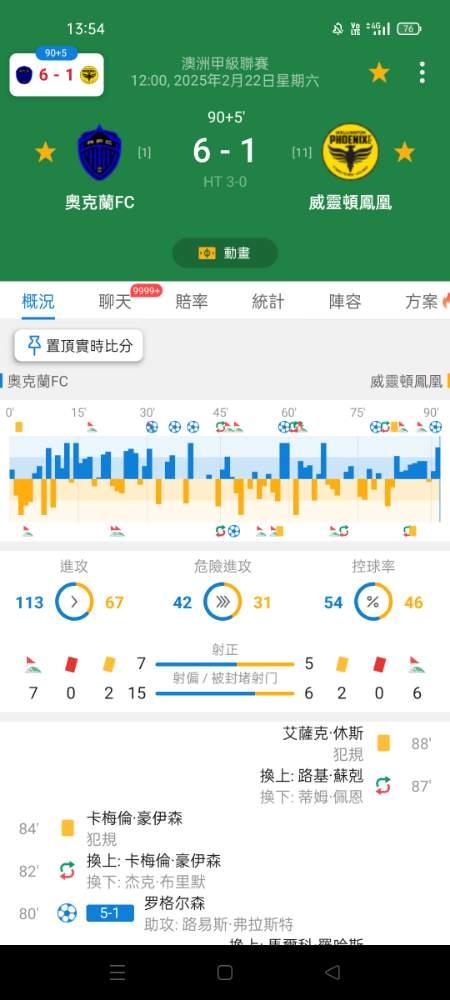This screenshot has height=1000, width=450.
Task: Switch to the 陣容 tab
Action: [x=345, y=302]
